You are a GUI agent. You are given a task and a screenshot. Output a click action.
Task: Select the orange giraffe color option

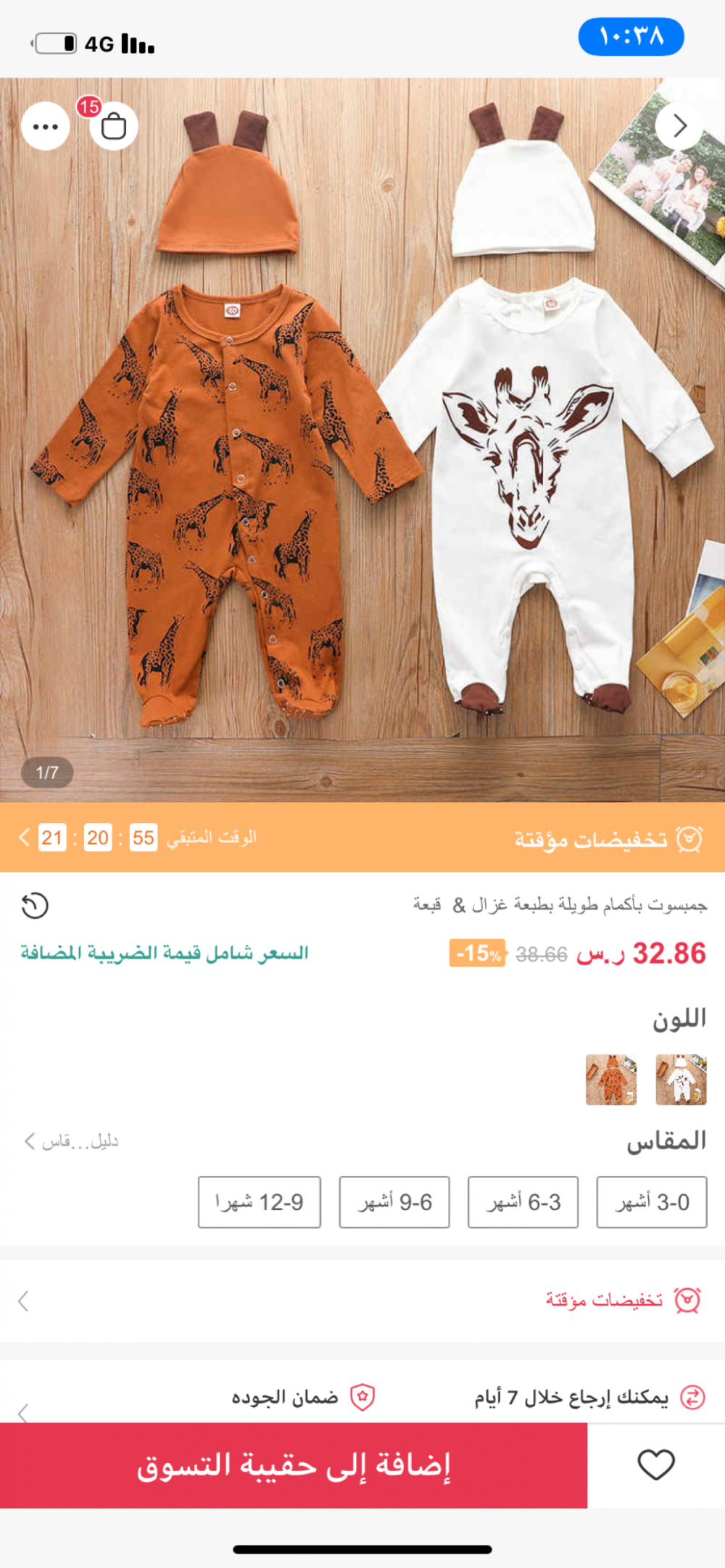(x=611, y=1080)
